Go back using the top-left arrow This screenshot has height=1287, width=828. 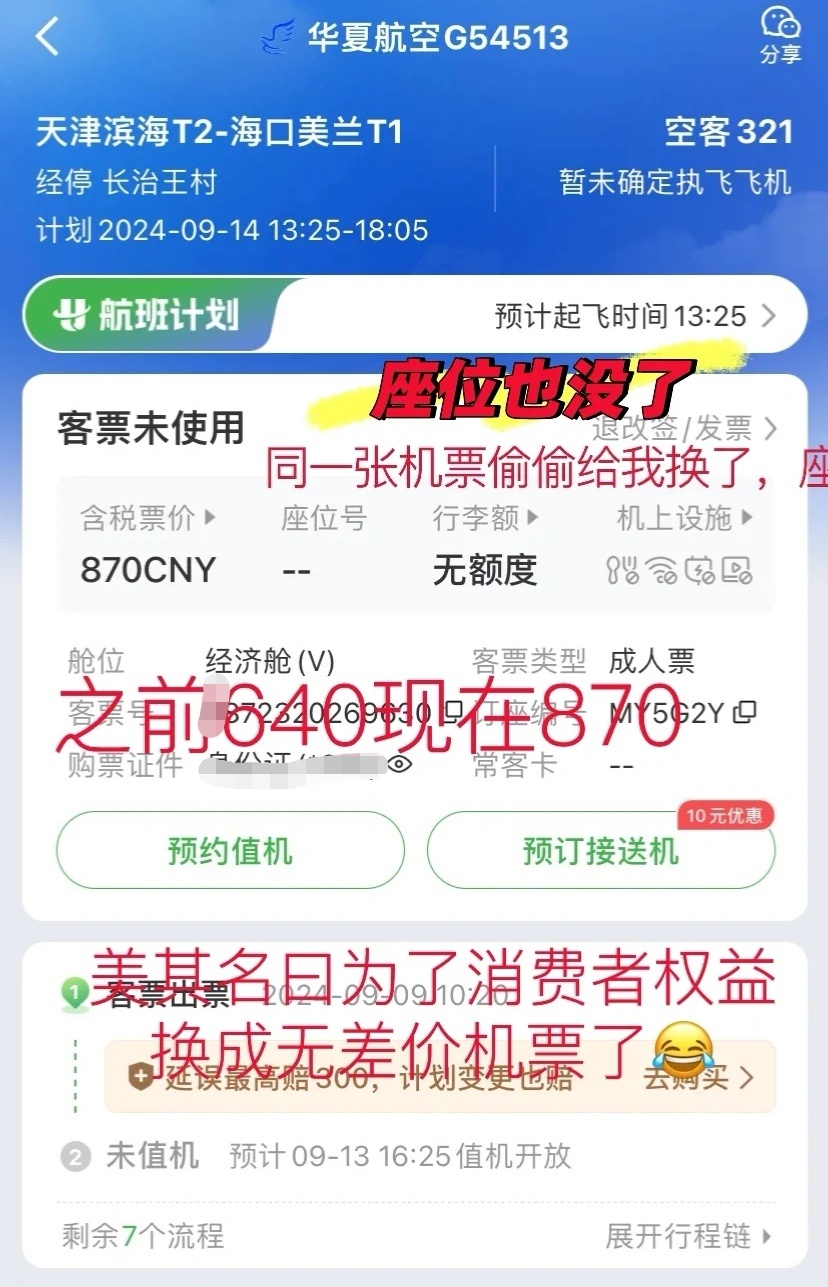coord(47,38)
